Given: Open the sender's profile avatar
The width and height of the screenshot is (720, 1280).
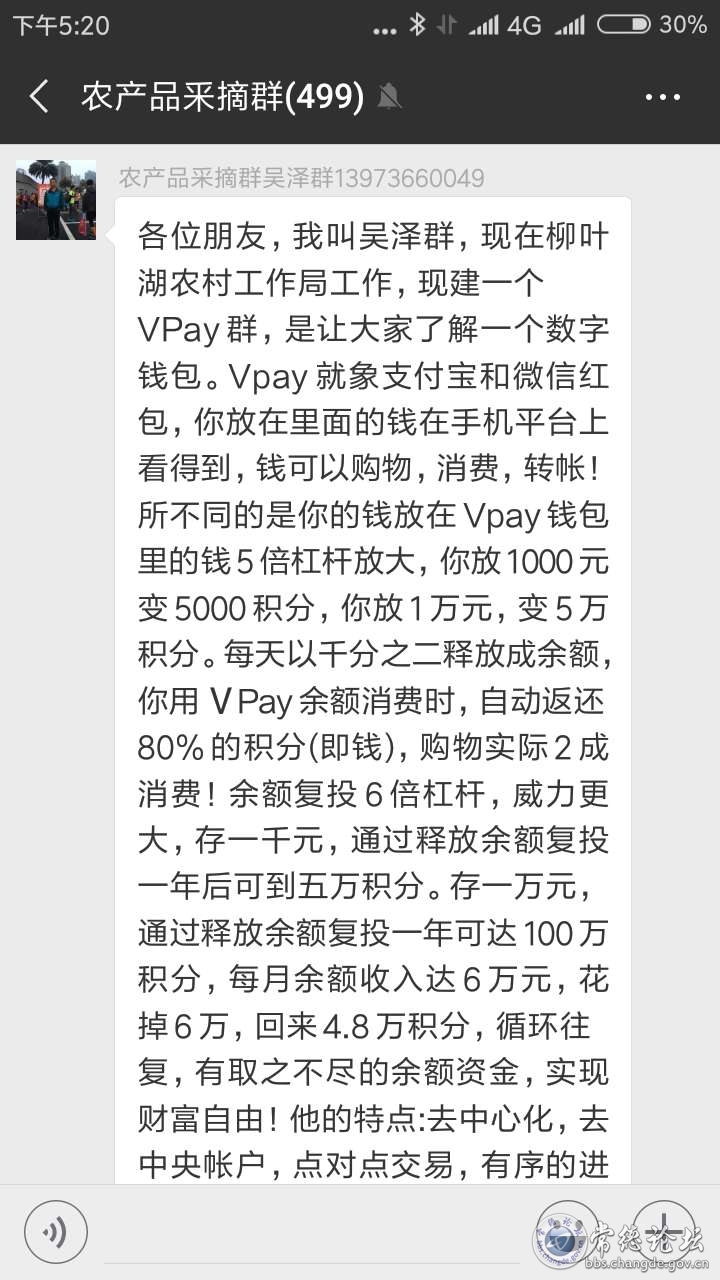Looking at the screenshot, I should tap(56, 200).
